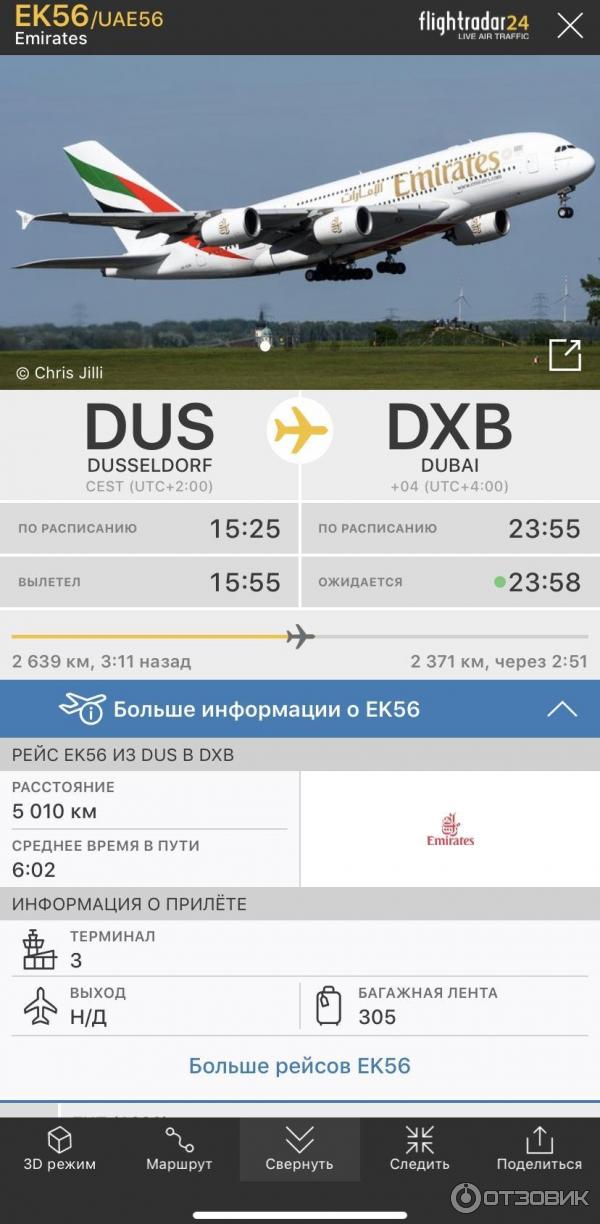
Task: Follow the flight with Следить
Action: pos(419,1150)
